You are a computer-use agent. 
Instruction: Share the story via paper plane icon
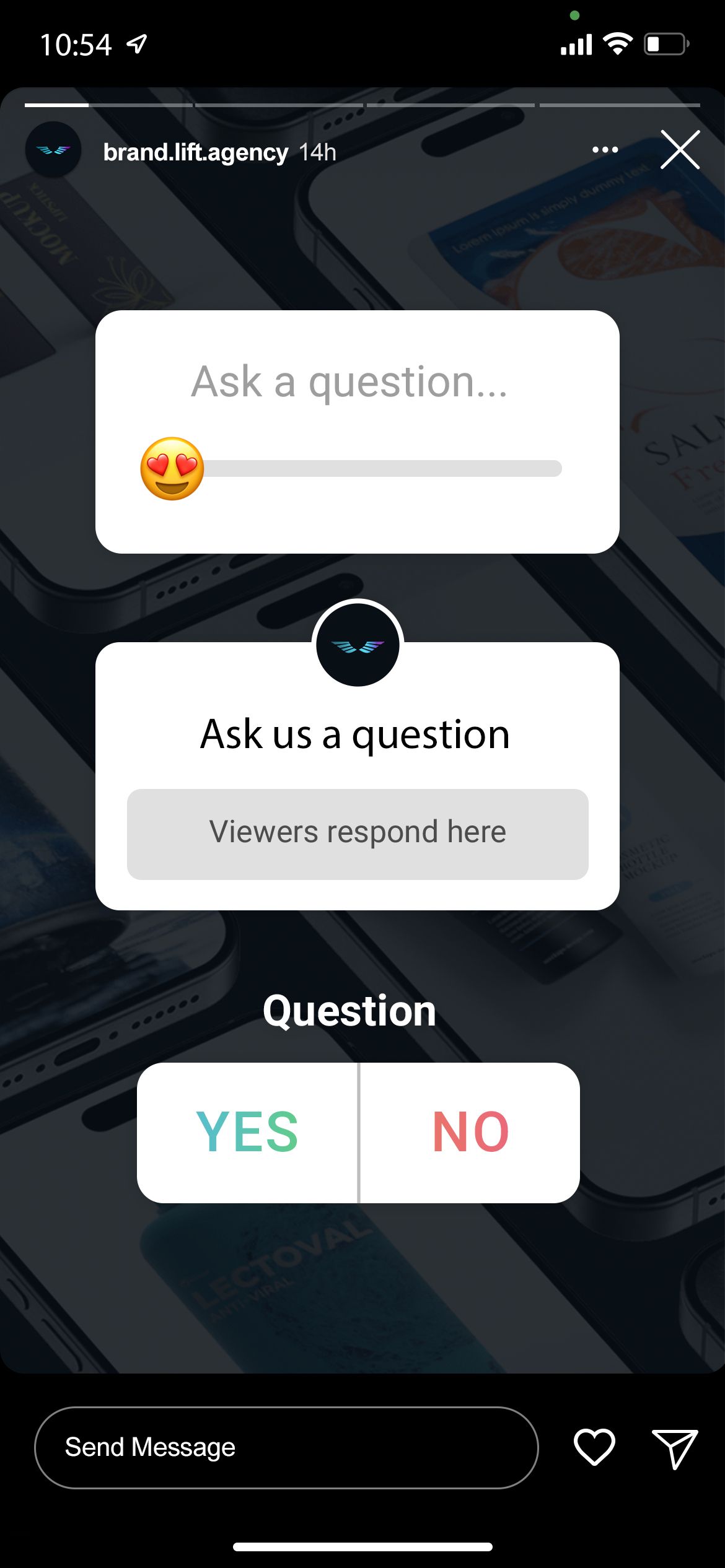tap(675, 1448)
